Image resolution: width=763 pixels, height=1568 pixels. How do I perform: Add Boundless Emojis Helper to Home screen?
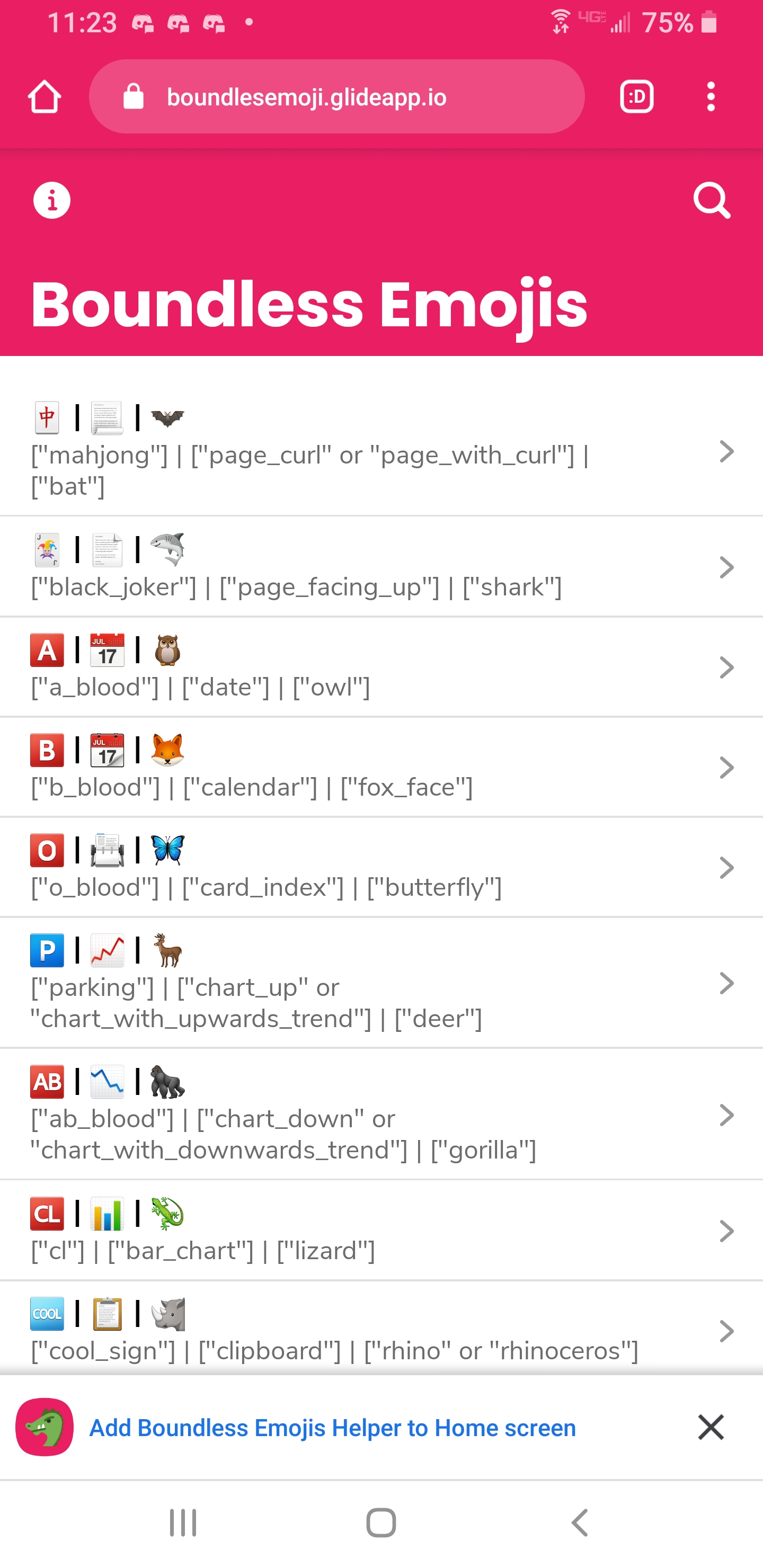coord(332,1428)
